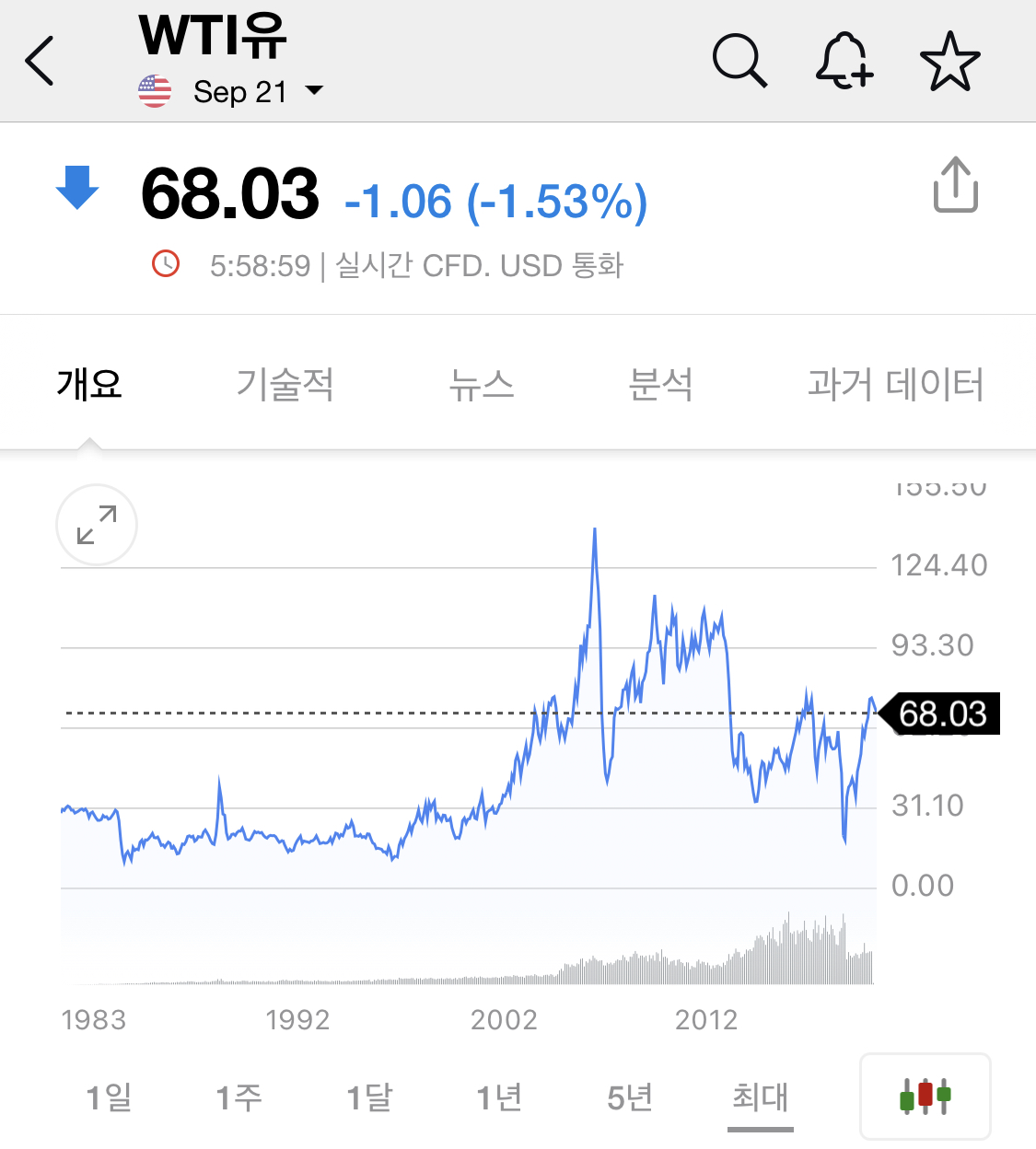This screenshot has height=1149, width=1036.
Task: Share this quote via the share icon
Action: tap(956, 184)
